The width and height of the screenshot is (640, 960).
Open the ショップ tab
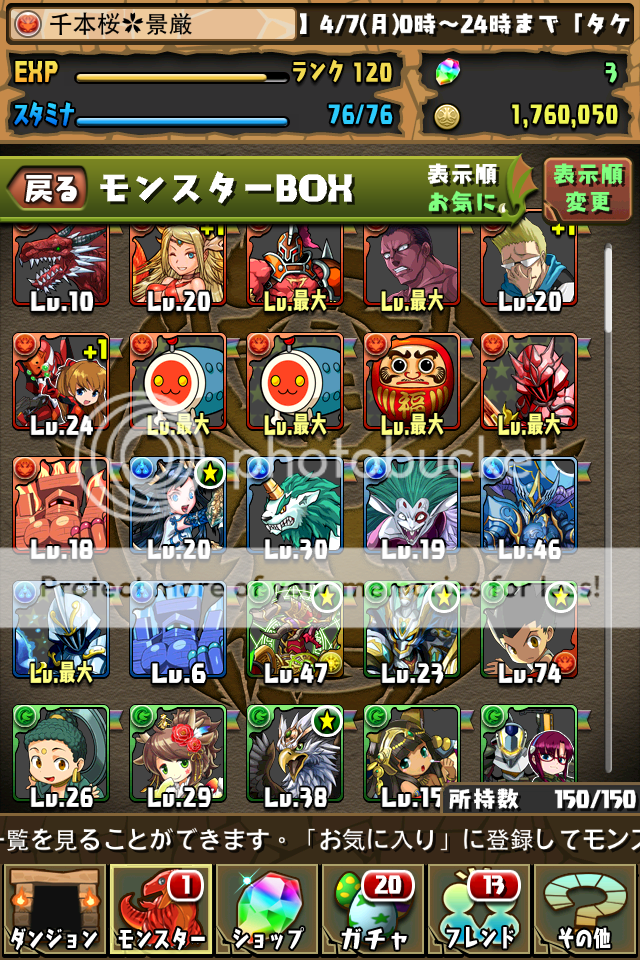coord(266,910)
